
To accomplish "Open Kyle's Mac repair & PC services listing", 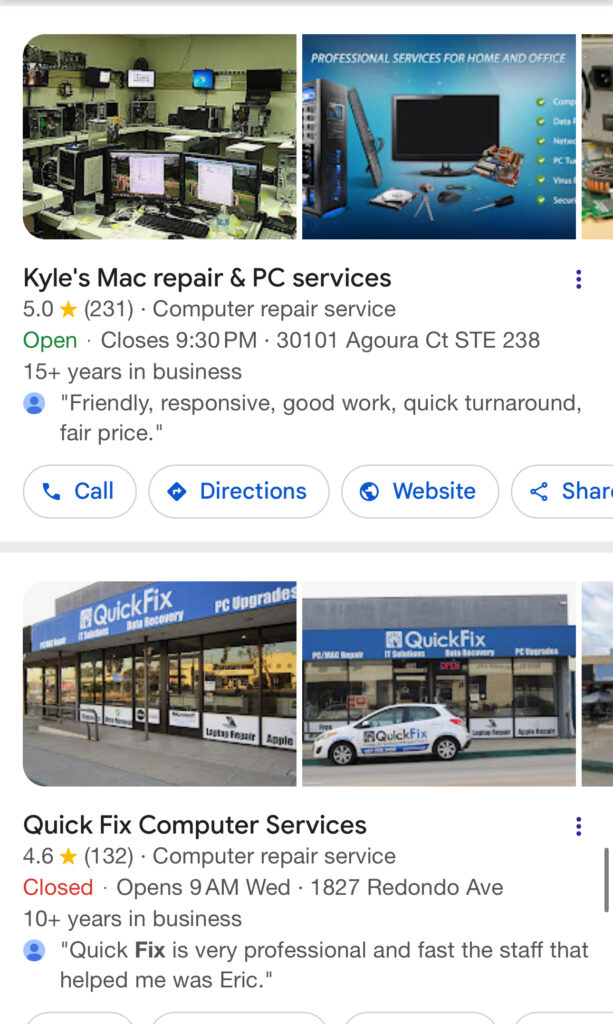I will click(207, 278).
